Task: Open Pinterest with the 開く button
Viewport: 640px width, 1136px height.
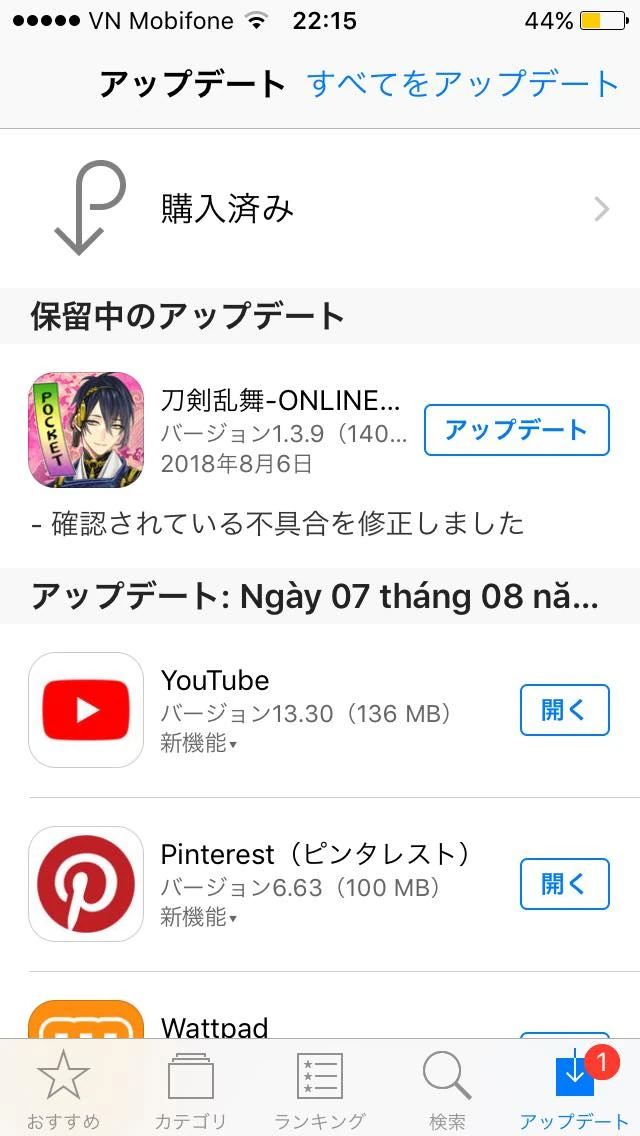Action: point(564,884)
